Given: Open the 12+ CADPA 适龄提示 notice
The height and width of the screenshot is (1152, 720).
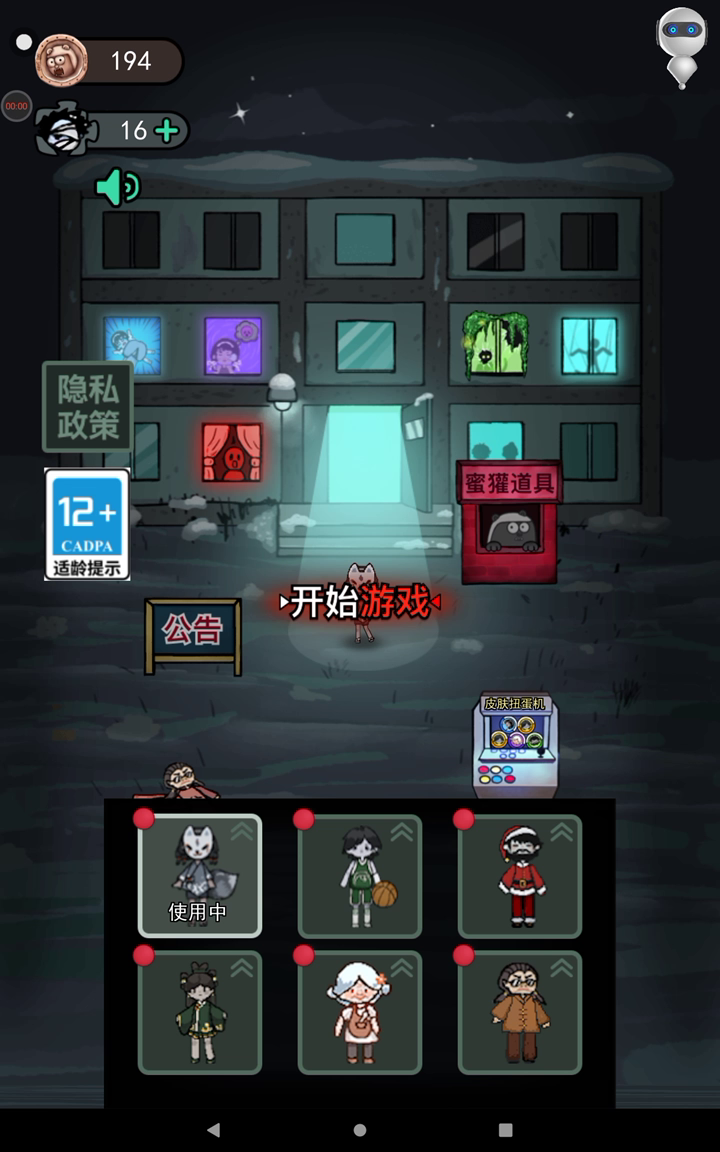Looking at the screenshot, I should click(x=88, y=524).
